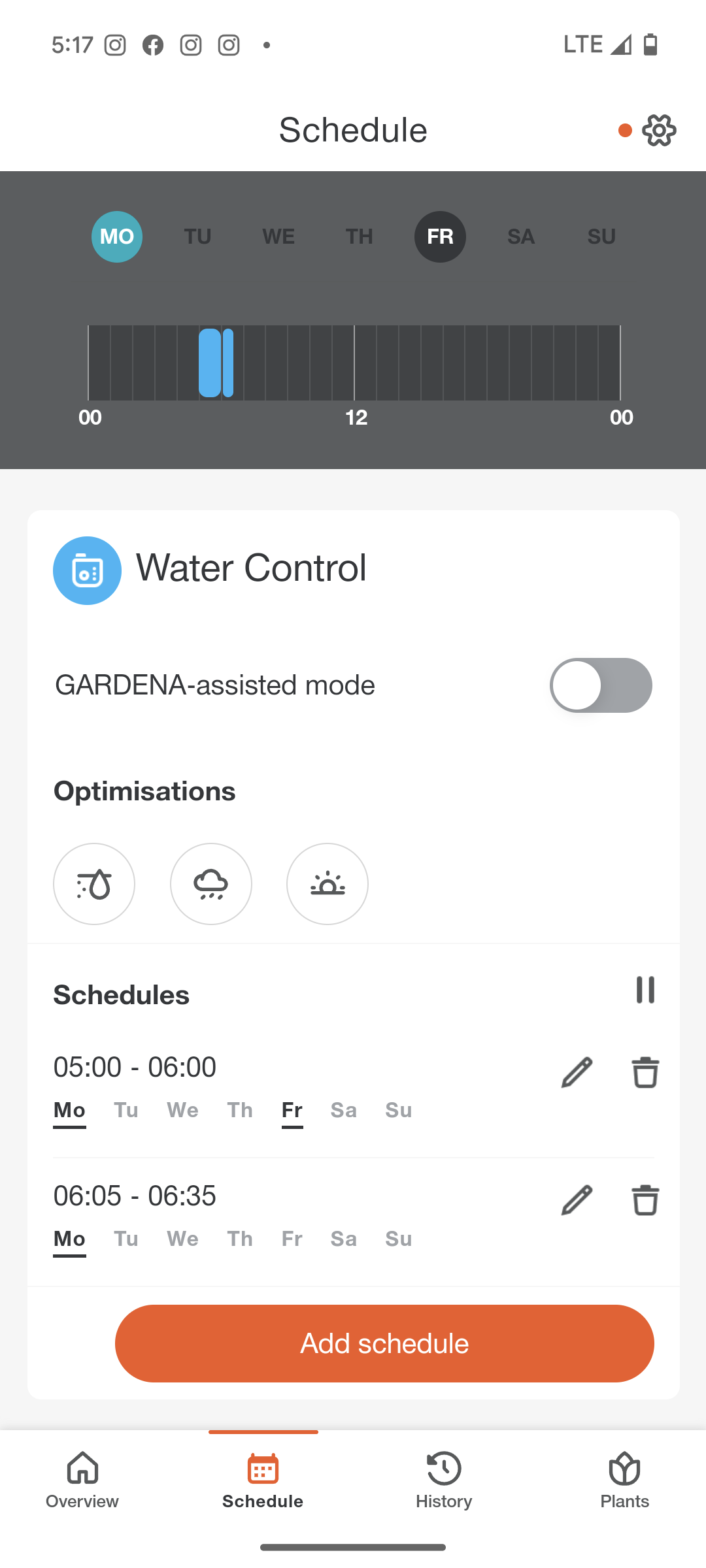Select the WE day in week strip
Screen dimensions: 706x1568
point(278,237)
